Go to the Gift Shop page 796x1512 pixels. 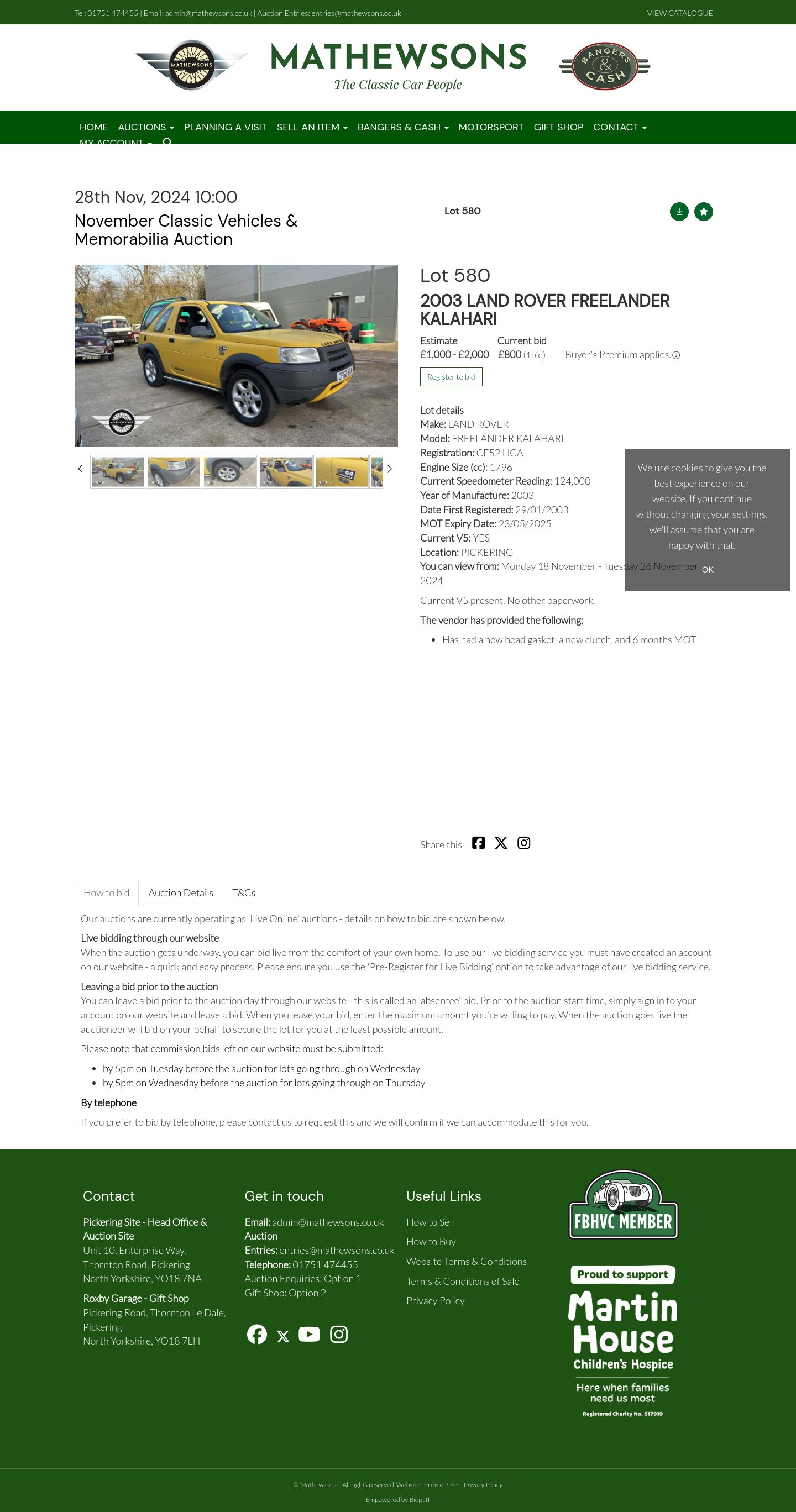coord(558,127)
